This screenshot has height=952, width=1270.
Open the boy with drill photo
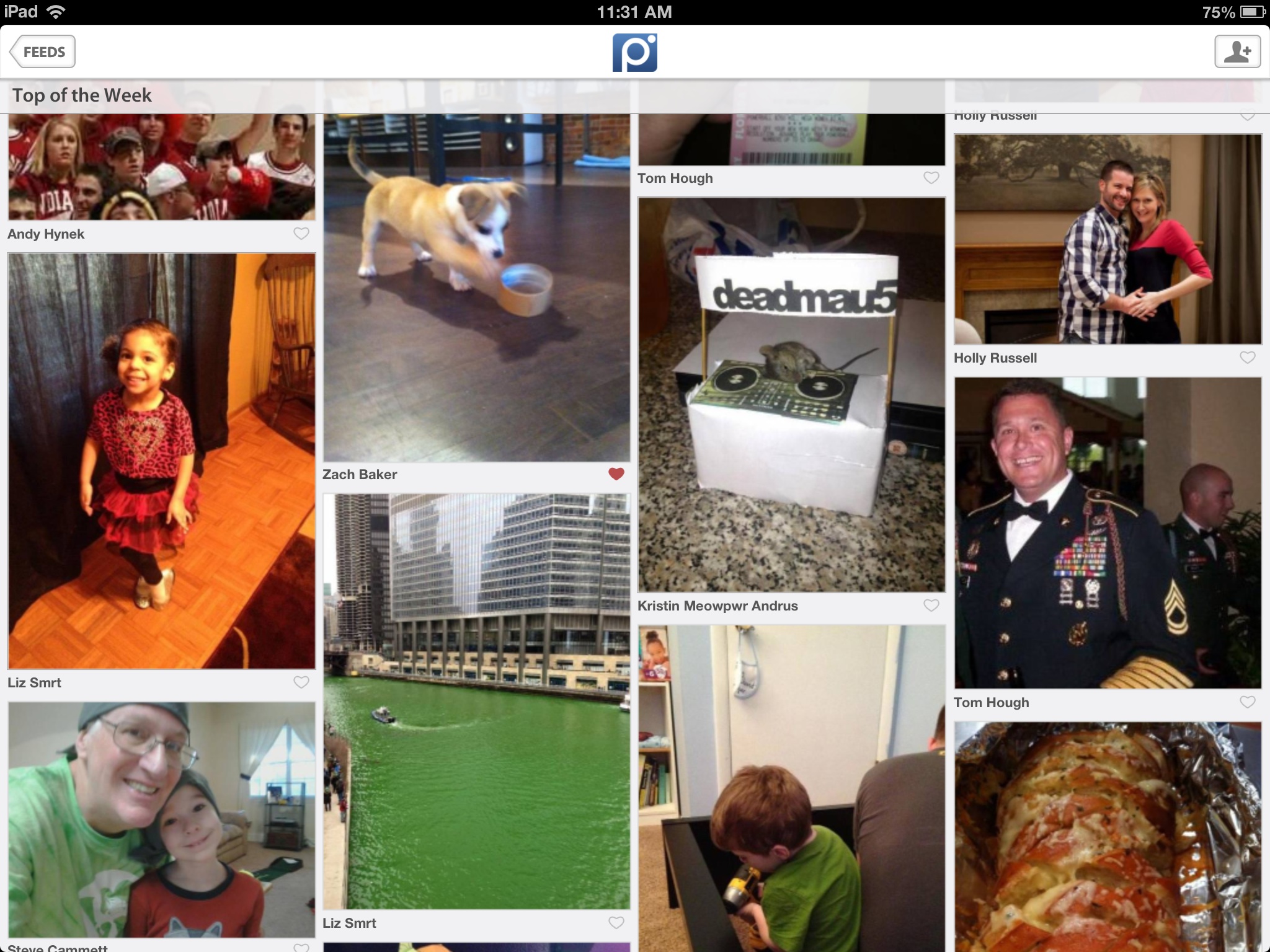791,788
